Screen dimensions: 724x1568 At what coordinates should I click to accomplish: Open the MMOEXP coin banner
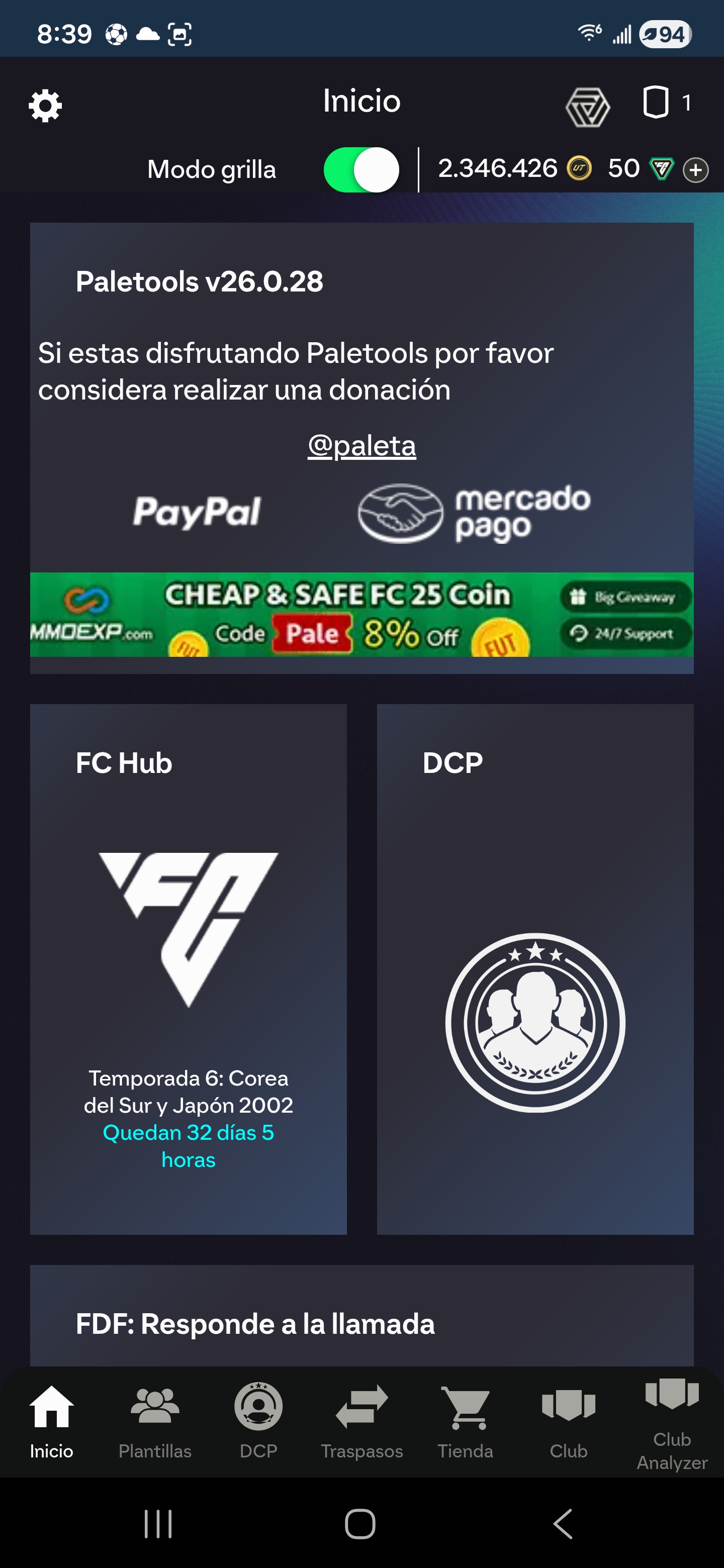pyautogui.click(x=361, y=614)
